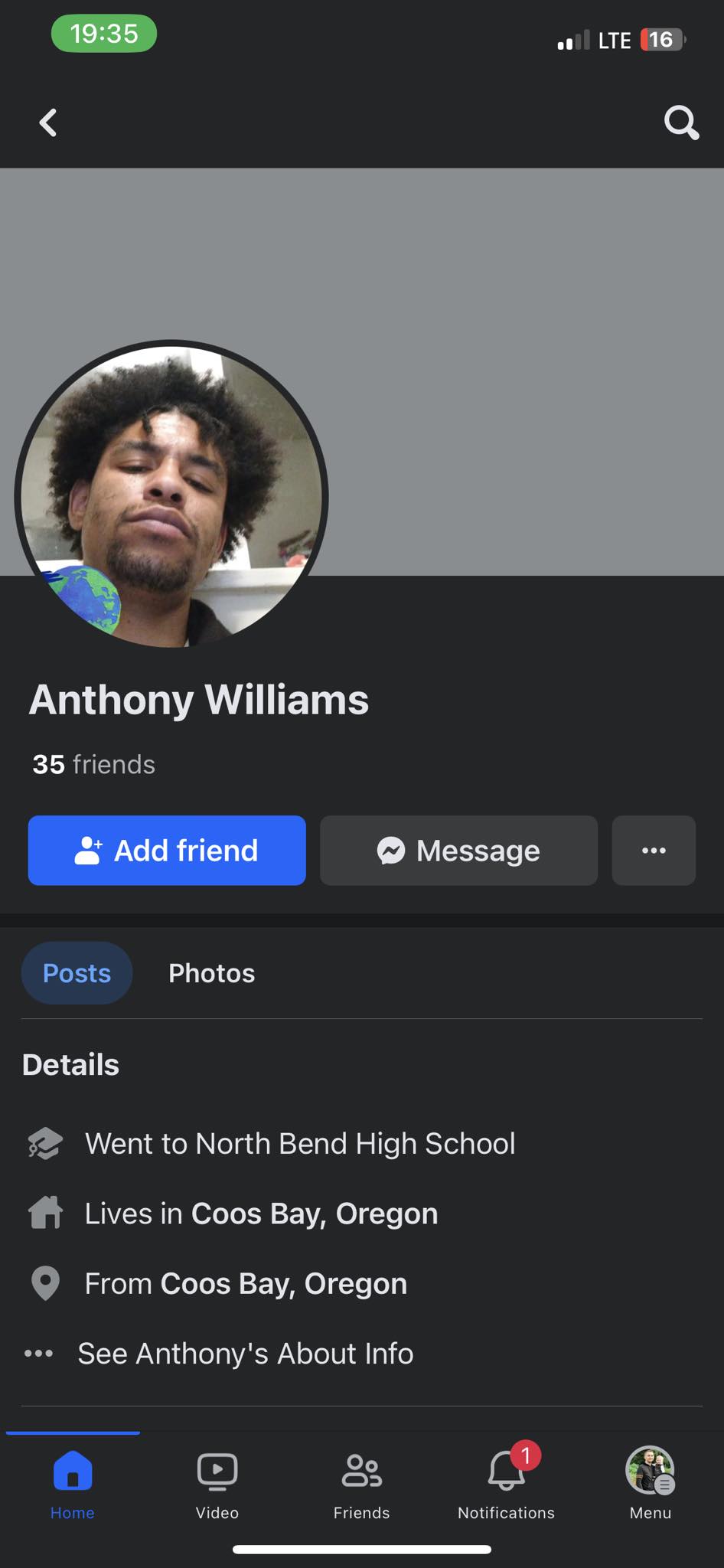Image resolution: width=724 pixels, height=1568 pixels.
Task: Message Anthony Williams
Action: tap(458, 851)
